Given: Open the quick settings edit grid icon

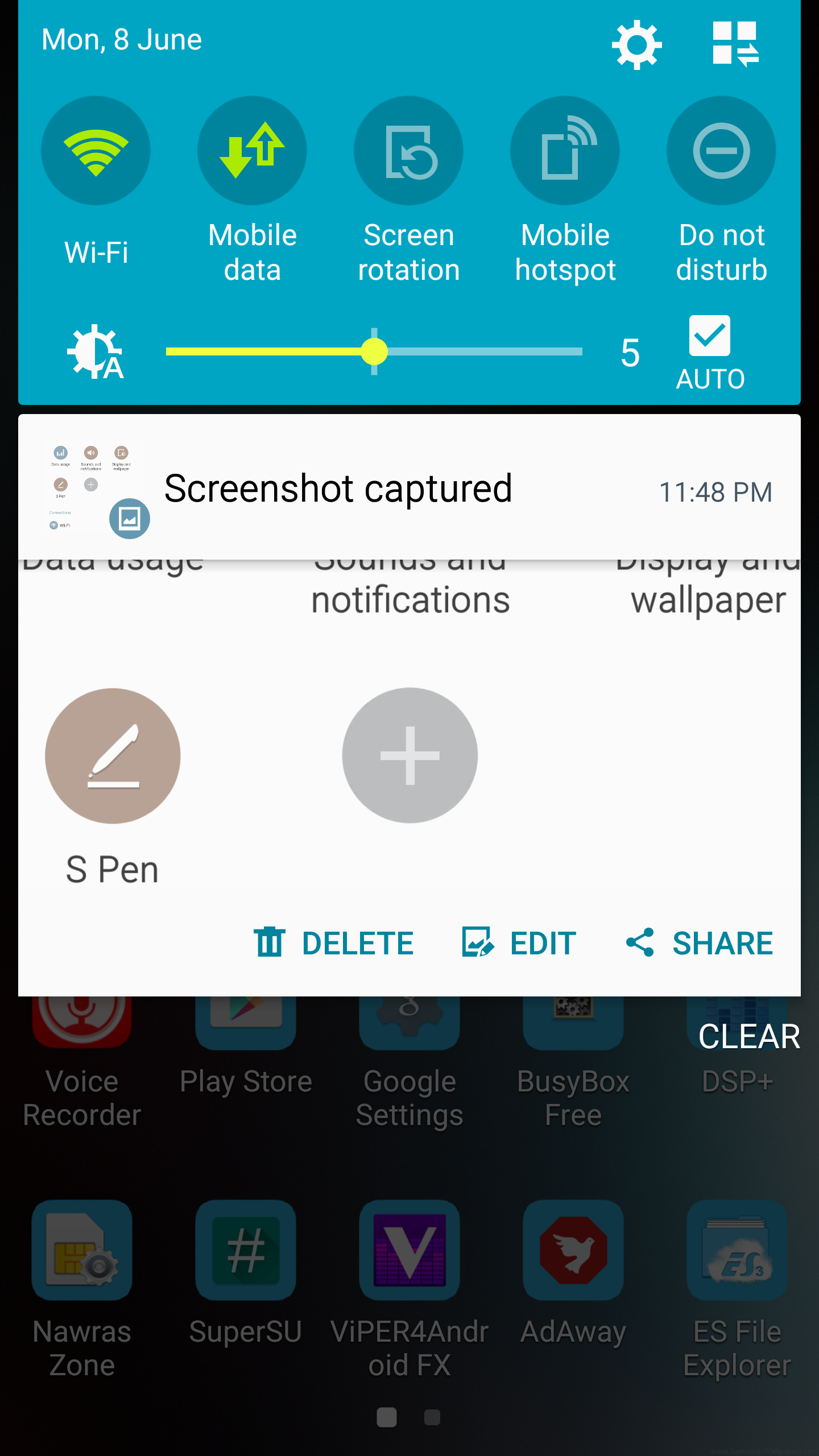Looking at the screenshot, I should (736, 44).
